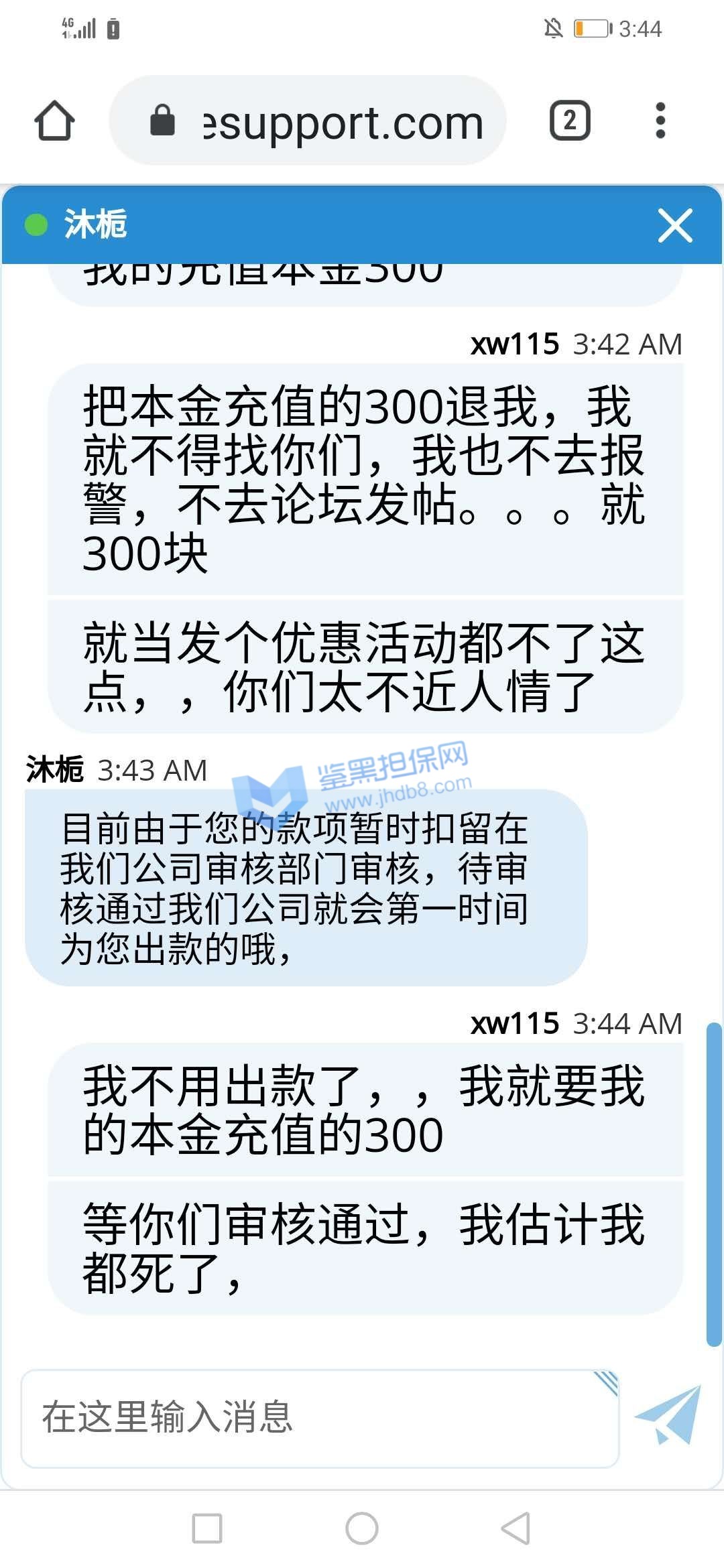
Task: Open the tab switcher showing 2 tabs
Action: point(570,121)
